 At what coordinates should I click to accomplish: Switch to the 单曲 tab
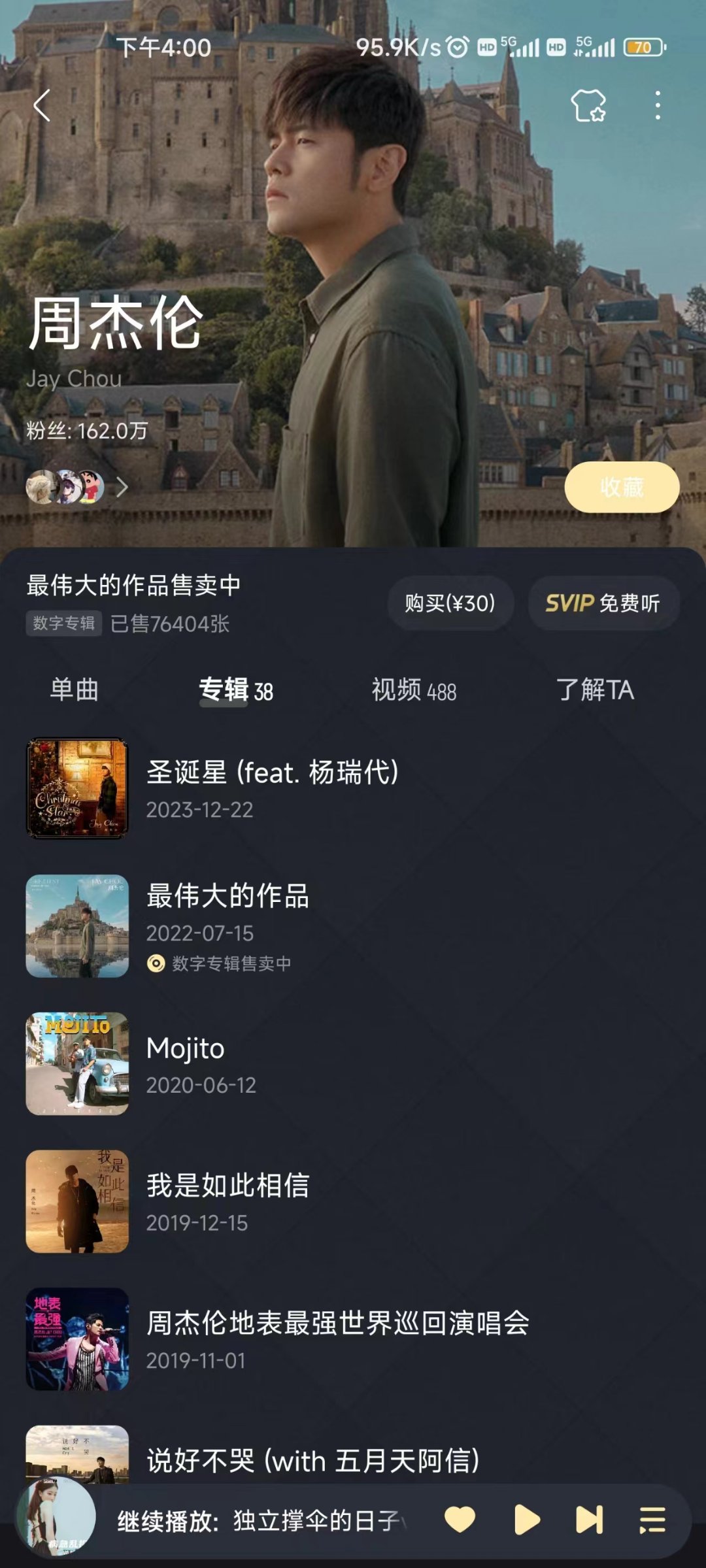75,690
